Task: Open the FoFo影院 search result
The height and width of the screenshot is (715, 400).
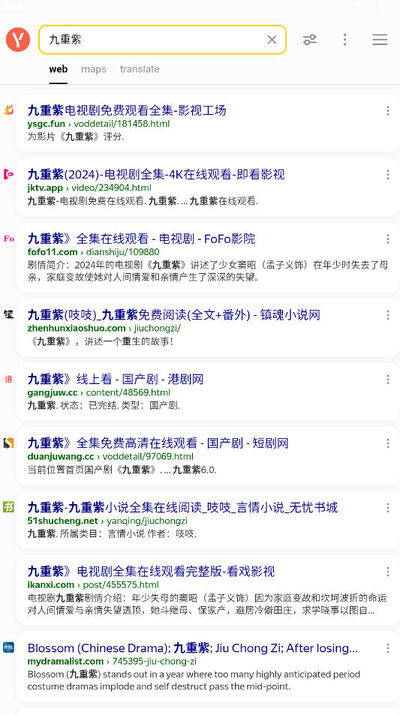Action: tap(141, 238)
